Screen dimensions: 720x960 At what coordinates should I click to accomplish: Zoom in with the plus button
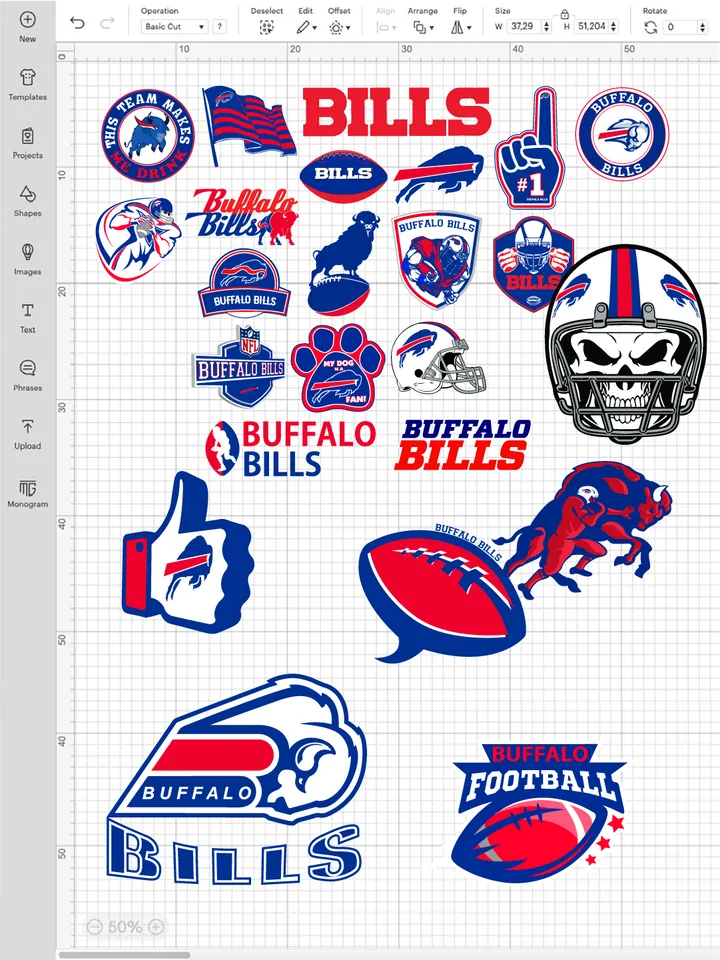click(156, 927)
